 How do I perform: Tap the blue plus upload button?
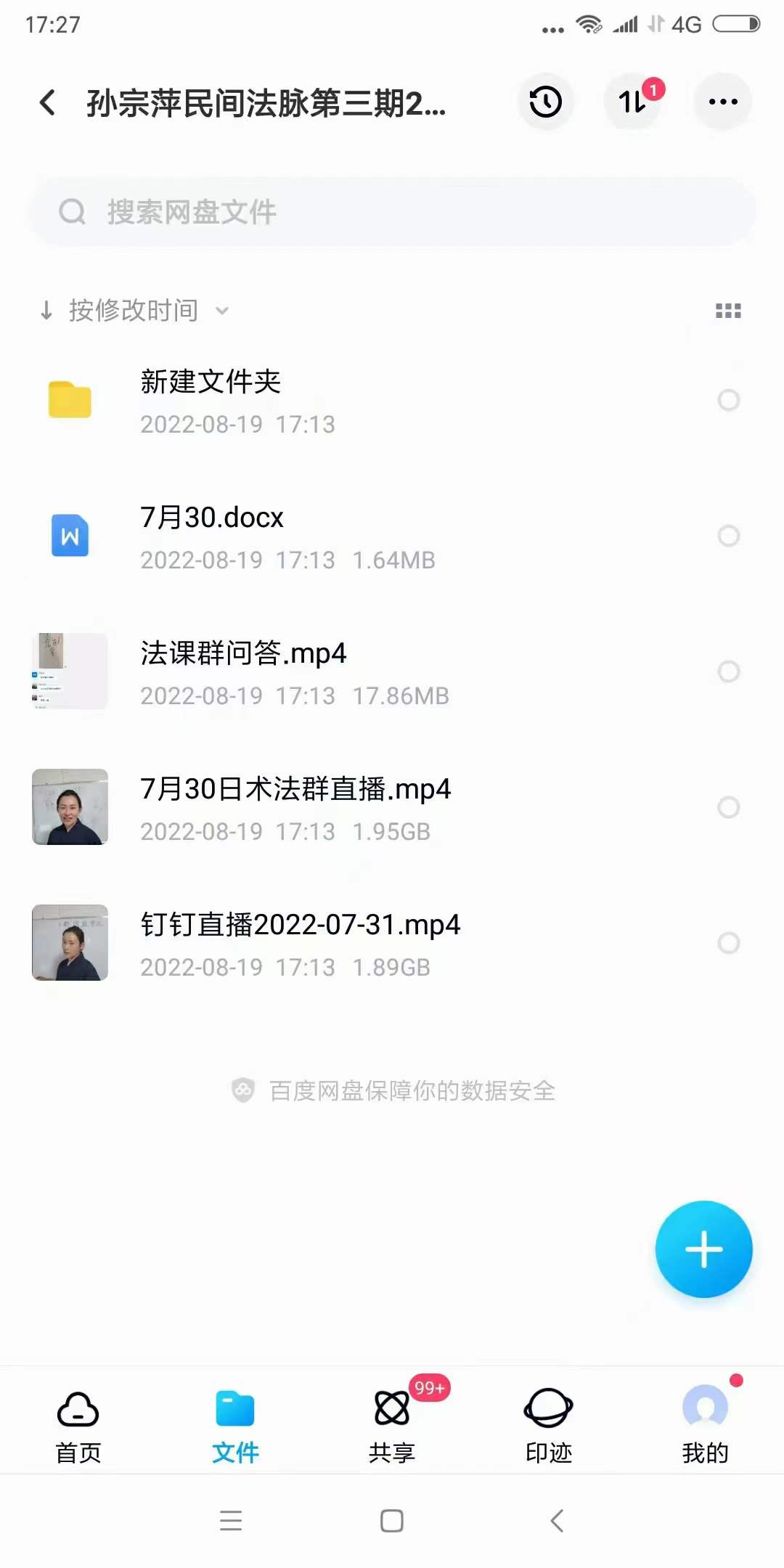point(703,1249)
